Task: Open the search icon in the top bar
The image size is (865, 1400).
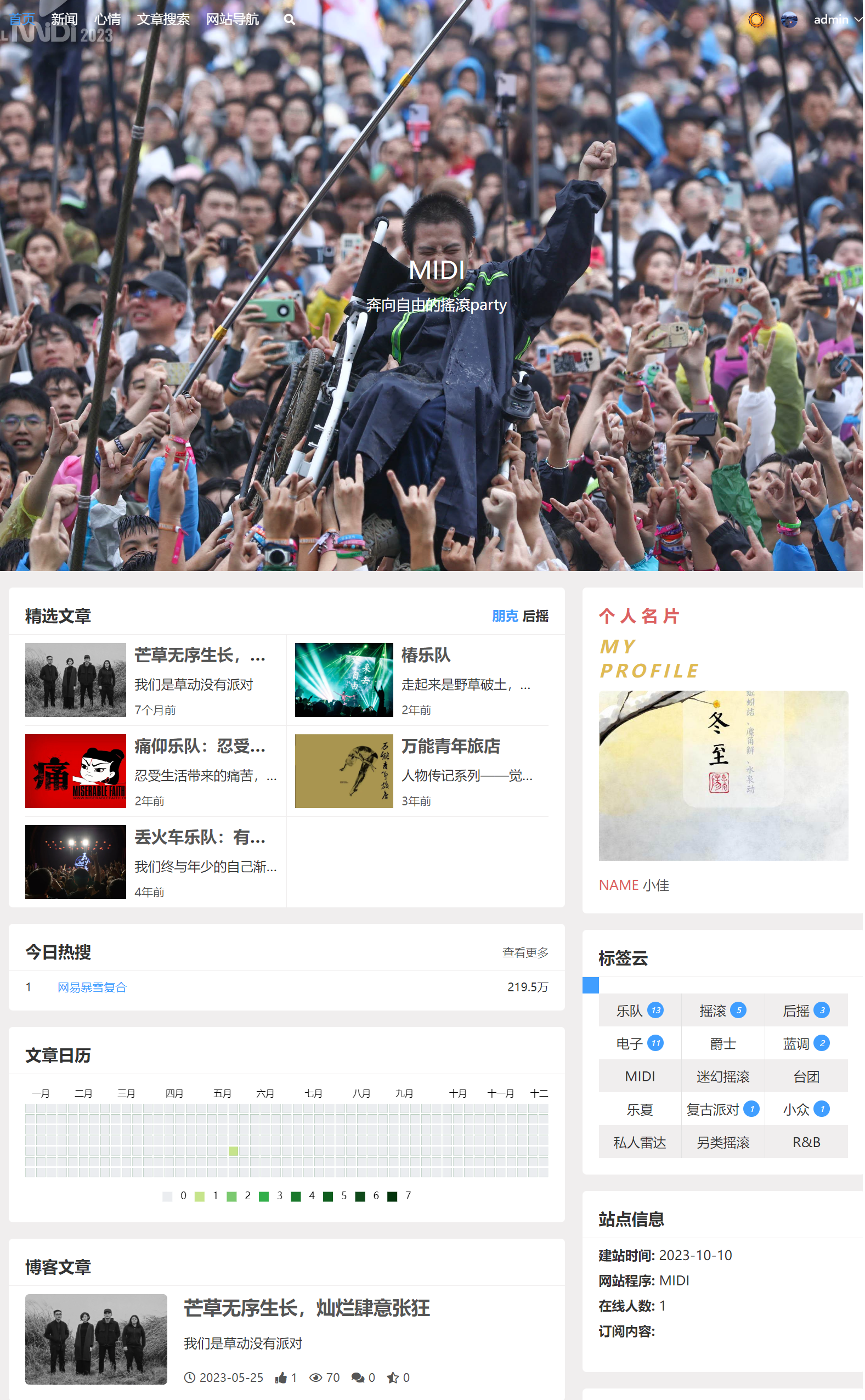Action: (290, 19)
